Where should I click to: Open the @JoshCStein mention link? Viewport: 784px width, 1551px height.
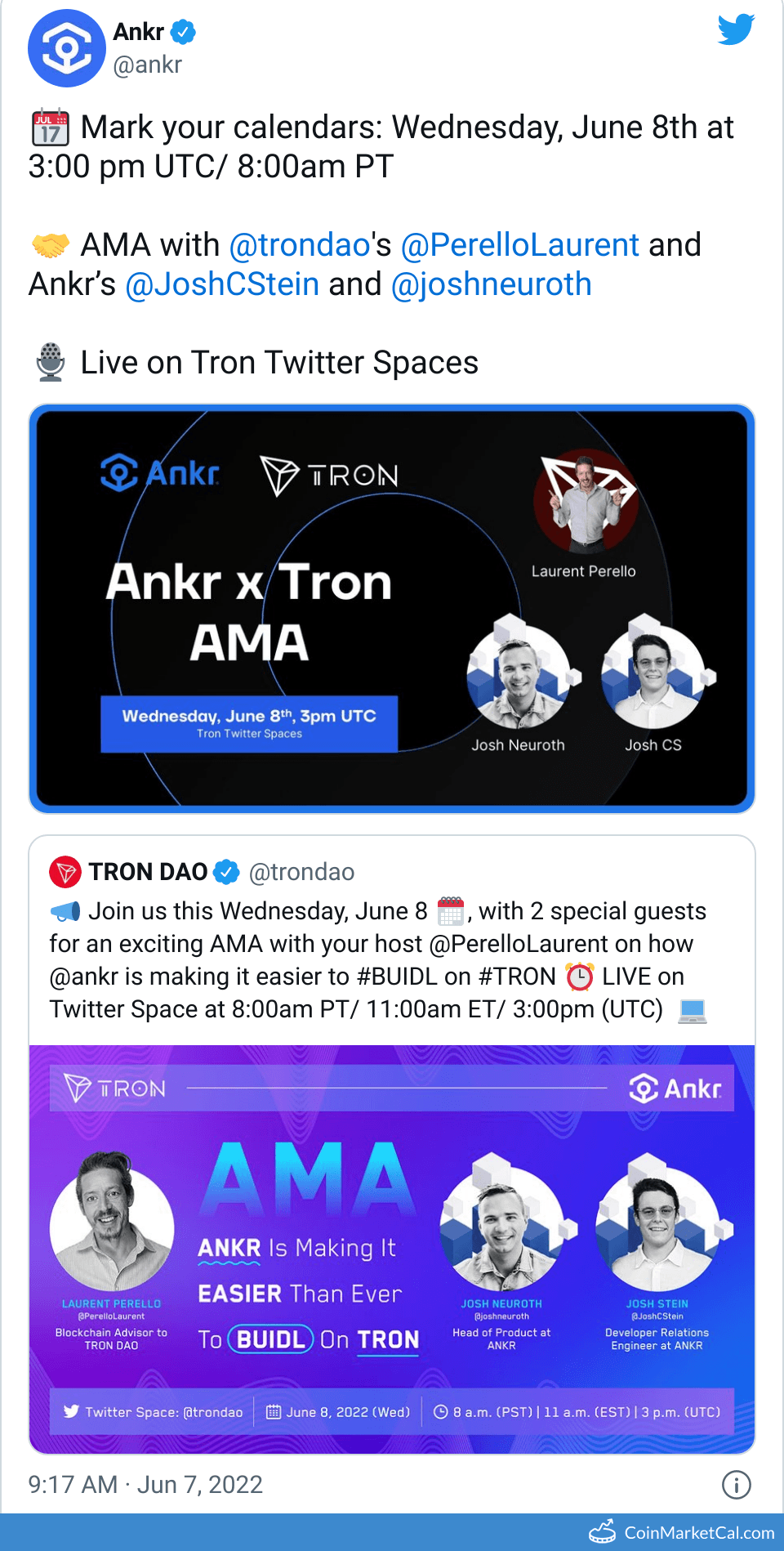[222, 284]
